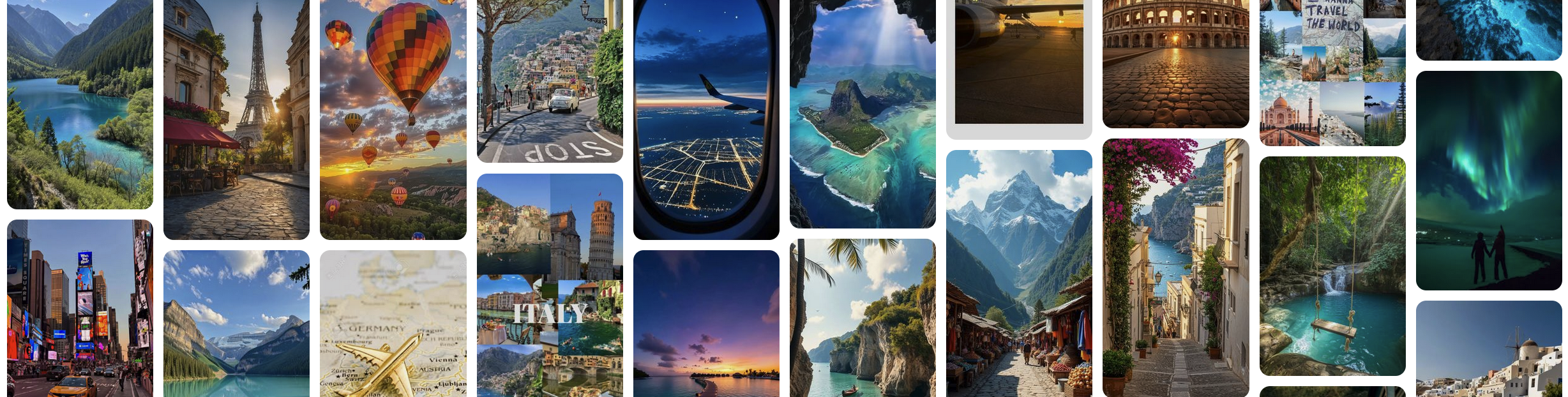
Task: View the coastal road STOP marking pin
Action: [550, 81]
